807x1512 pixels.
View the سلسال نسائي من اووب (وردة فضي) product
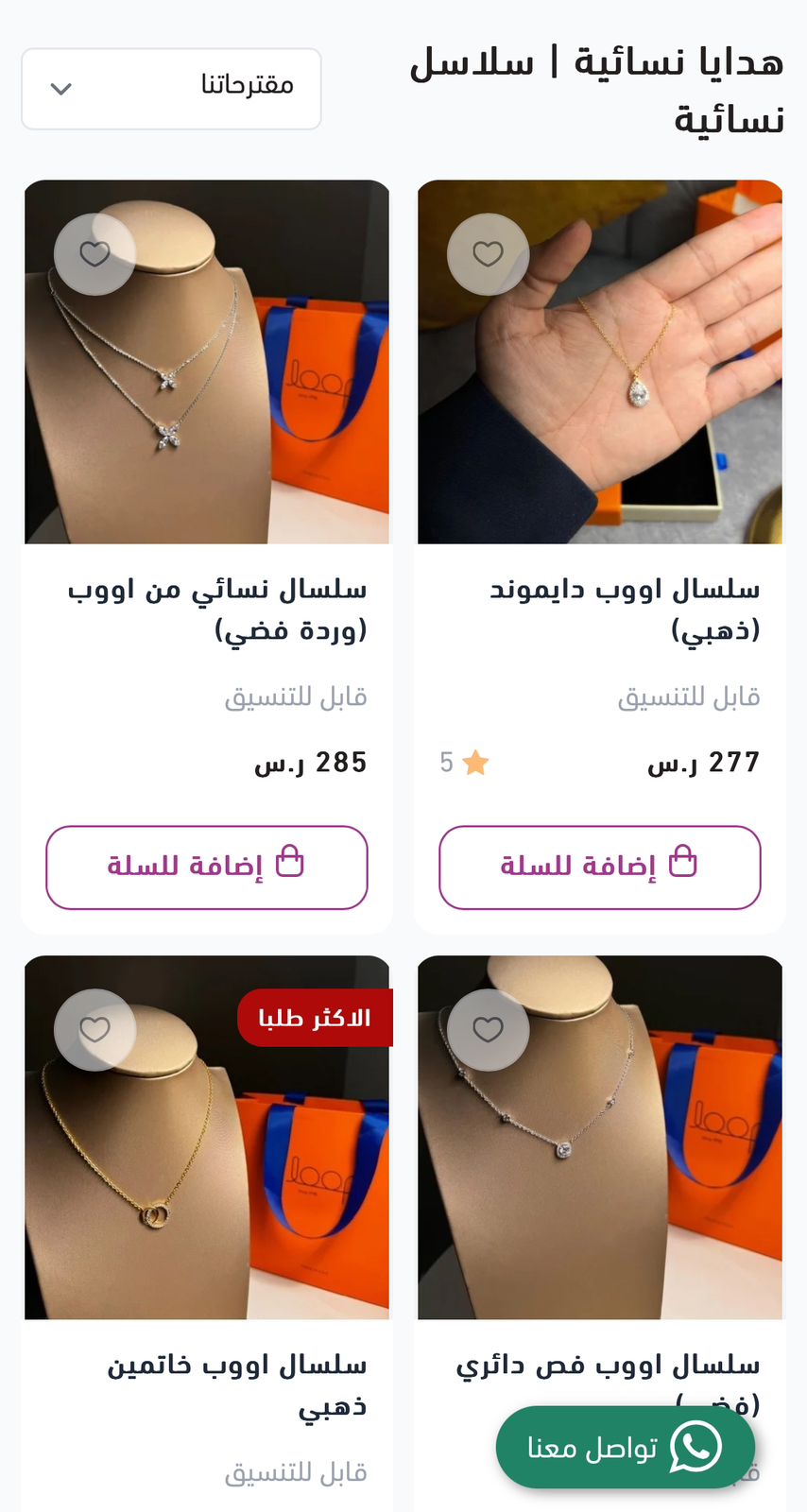point(216,608)
